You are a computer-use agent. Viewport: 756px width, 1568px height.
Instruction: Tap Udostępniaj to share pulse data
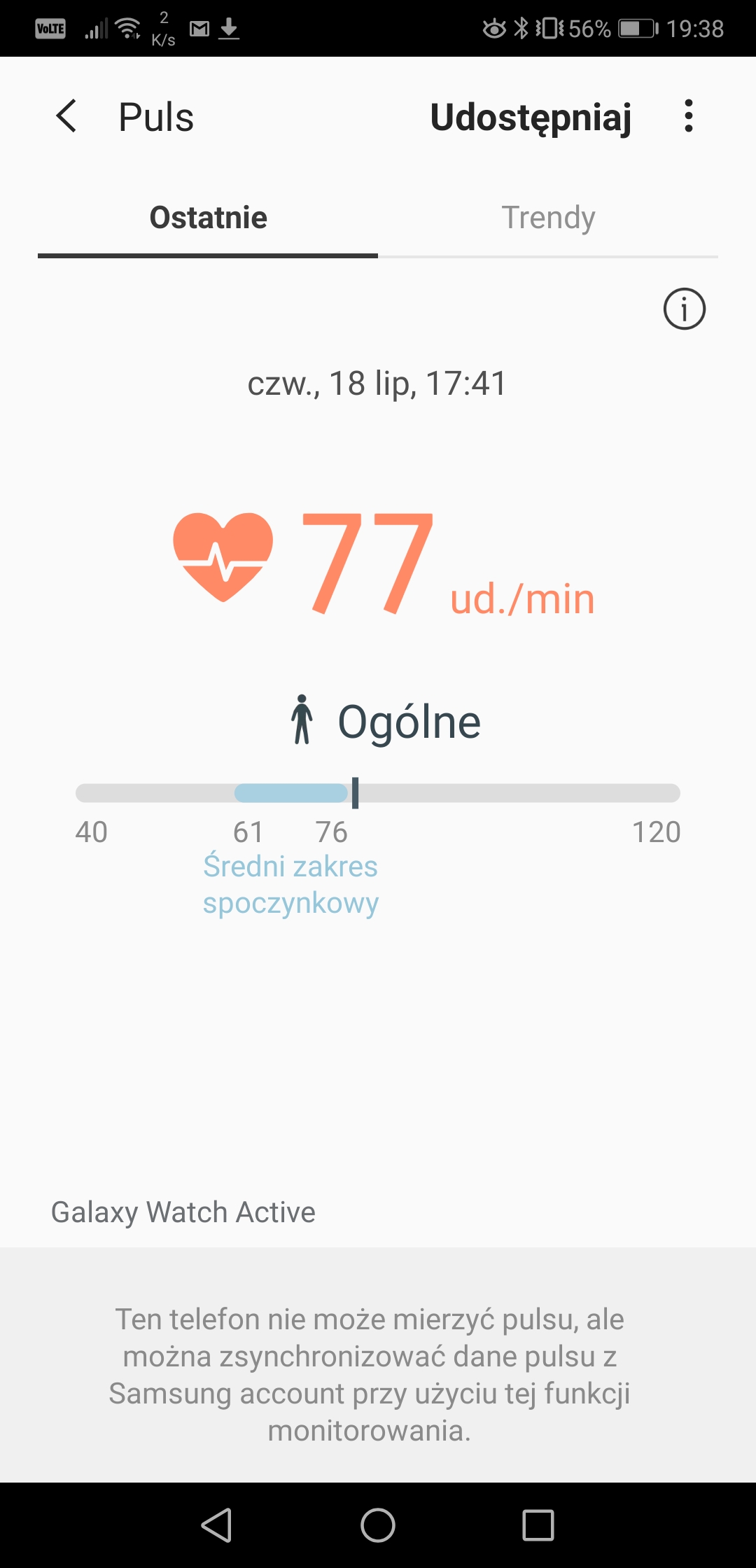[531, 118]
